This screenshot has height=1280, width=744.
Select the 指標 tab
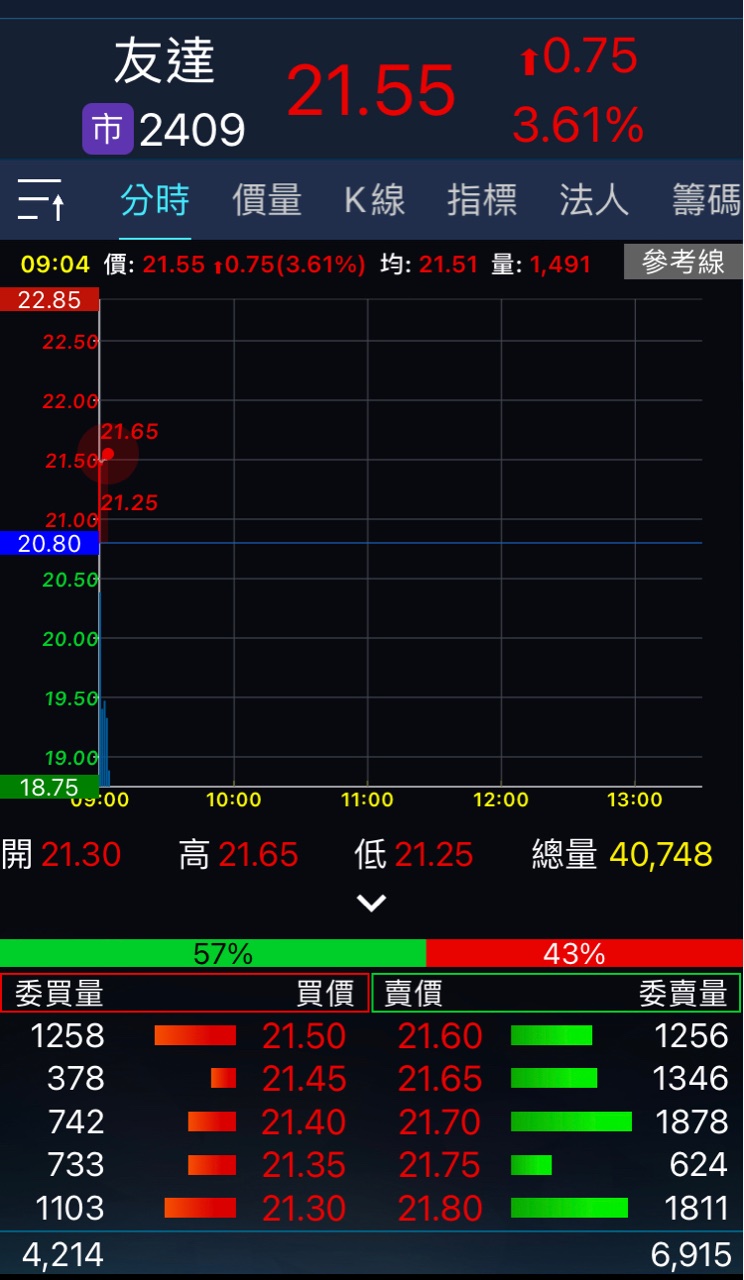482,200
